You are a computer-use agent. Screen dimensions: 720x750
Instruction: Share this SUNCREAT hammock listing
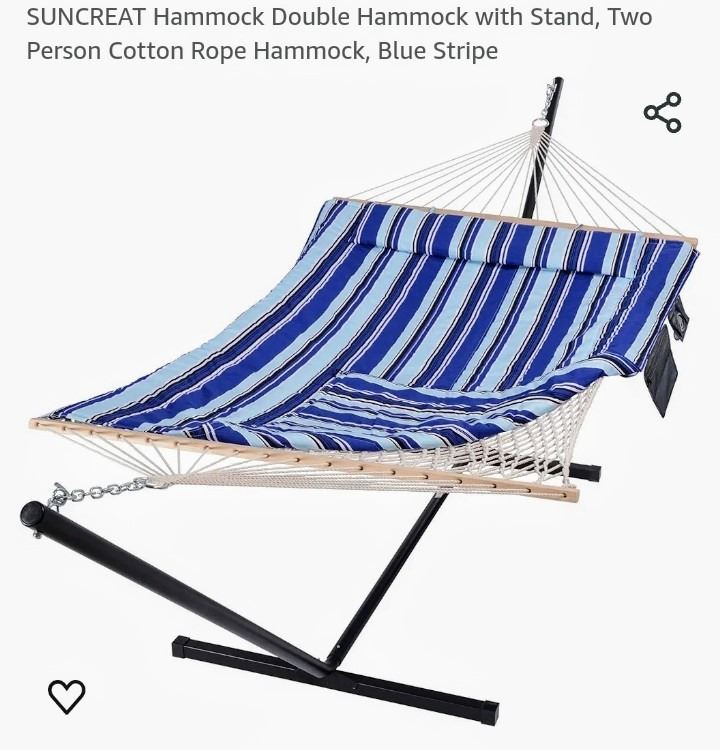(662, 113)
